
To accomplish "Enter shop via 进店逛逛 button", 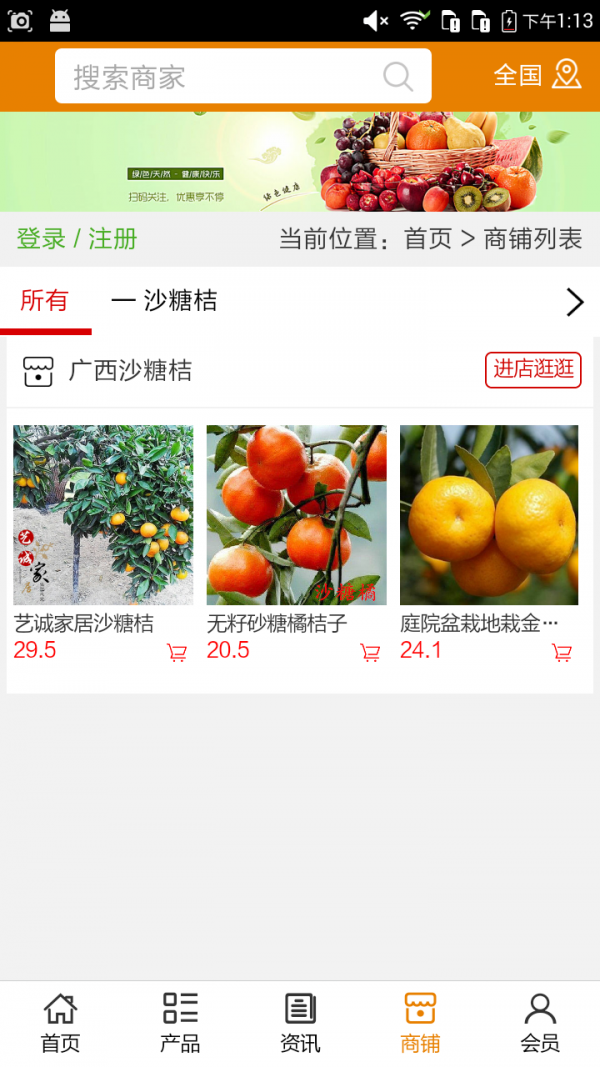I will (533, 369).
